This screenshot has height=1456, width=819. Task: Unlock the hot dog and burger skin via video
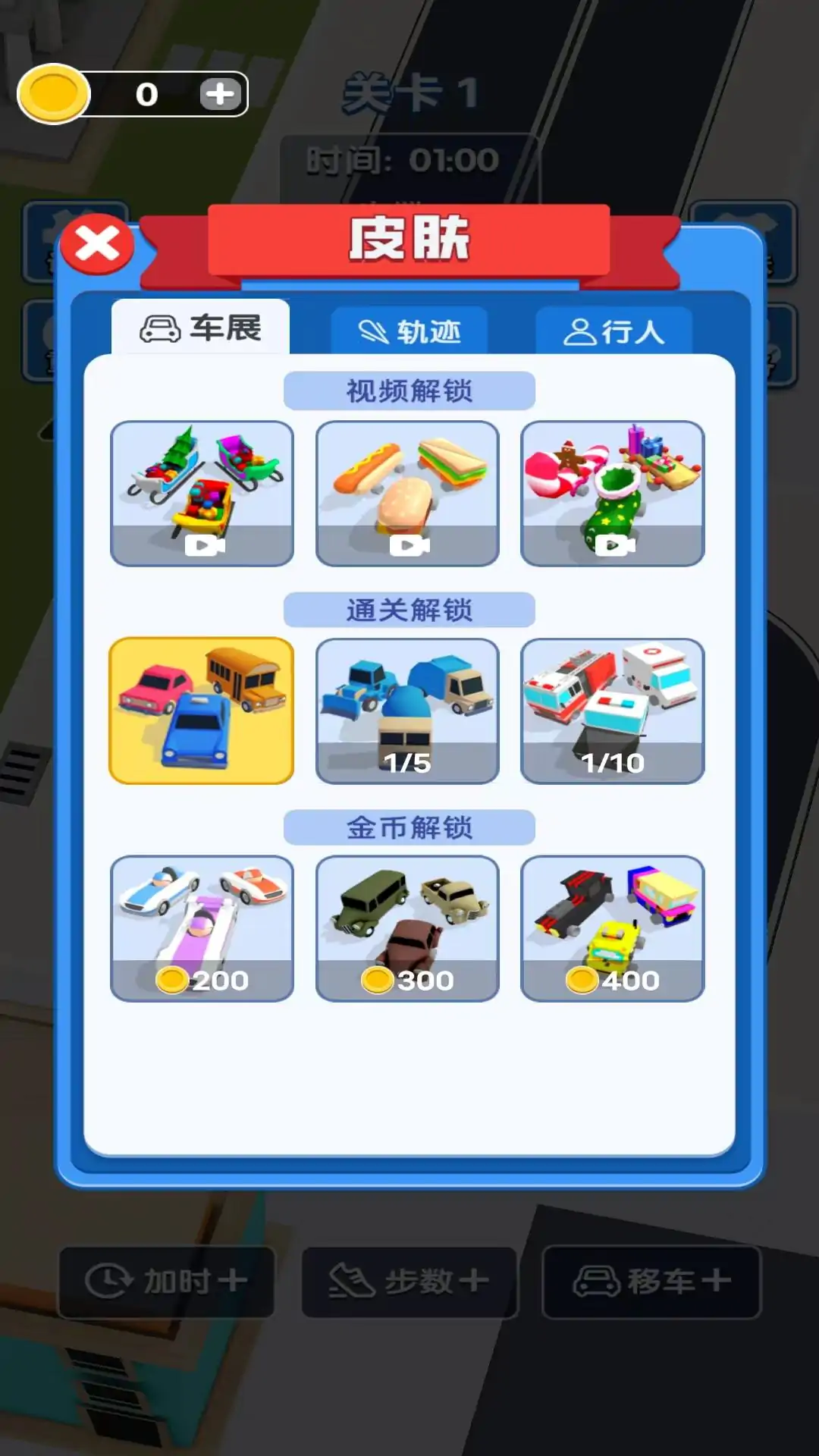tap(407, 493)
